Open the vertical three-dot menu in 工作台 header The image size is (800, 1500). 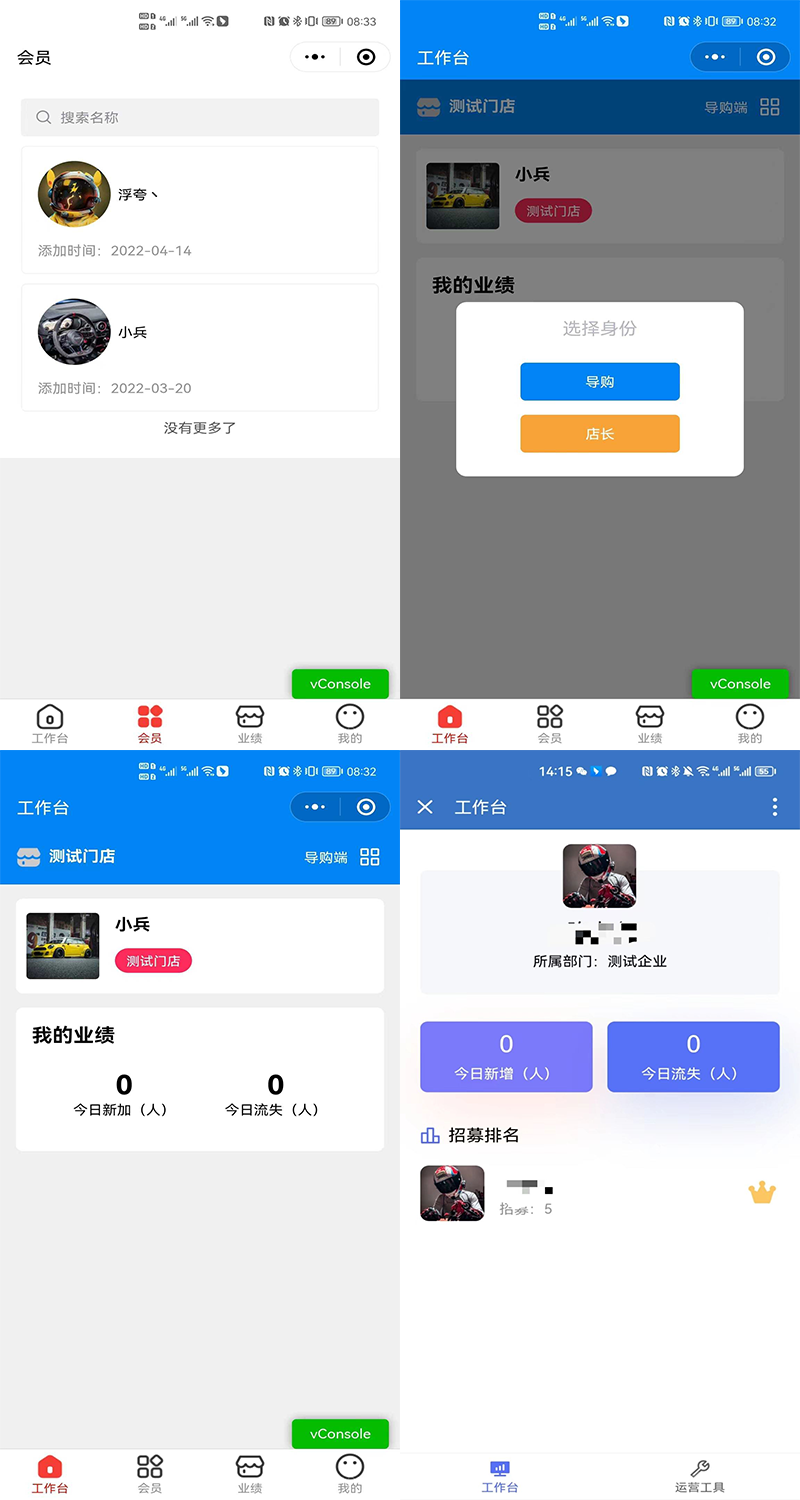click(775, 806)
